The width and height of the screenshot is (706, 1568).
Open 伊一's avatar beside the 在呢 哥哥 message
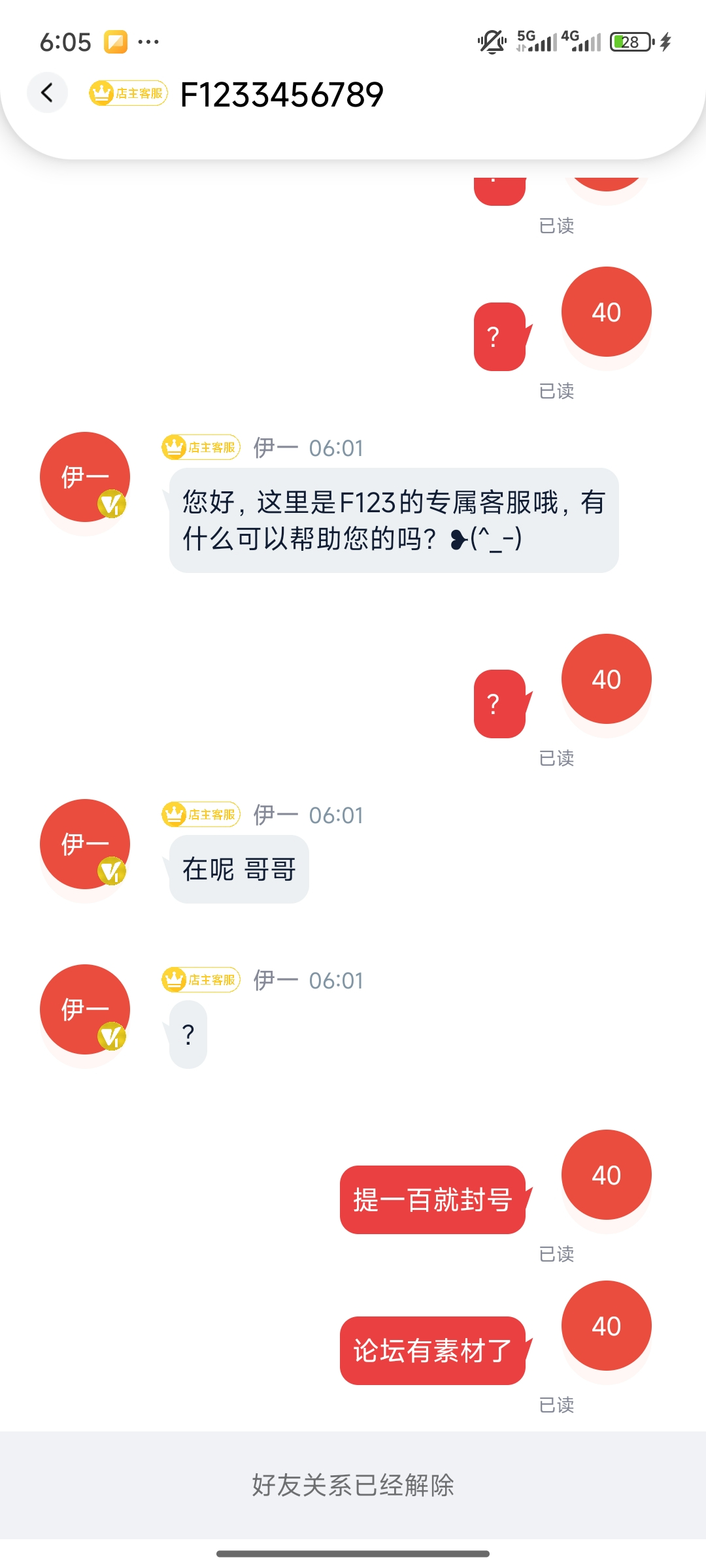tap(85, 844)
